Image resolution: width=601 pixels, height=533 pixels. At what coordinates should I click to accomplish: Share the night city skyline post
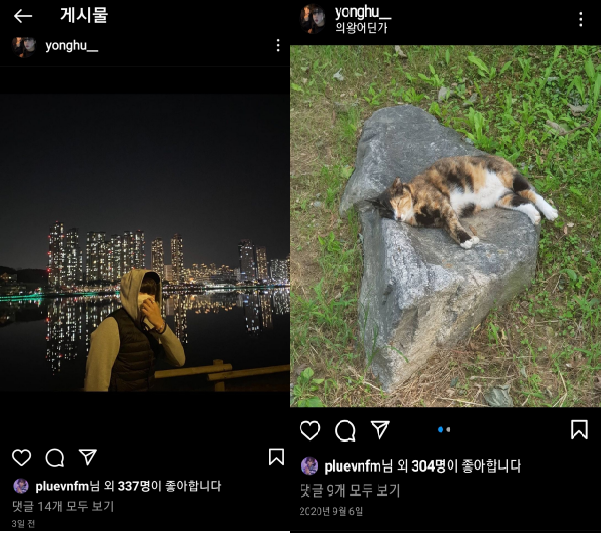[x=88, y=457]
